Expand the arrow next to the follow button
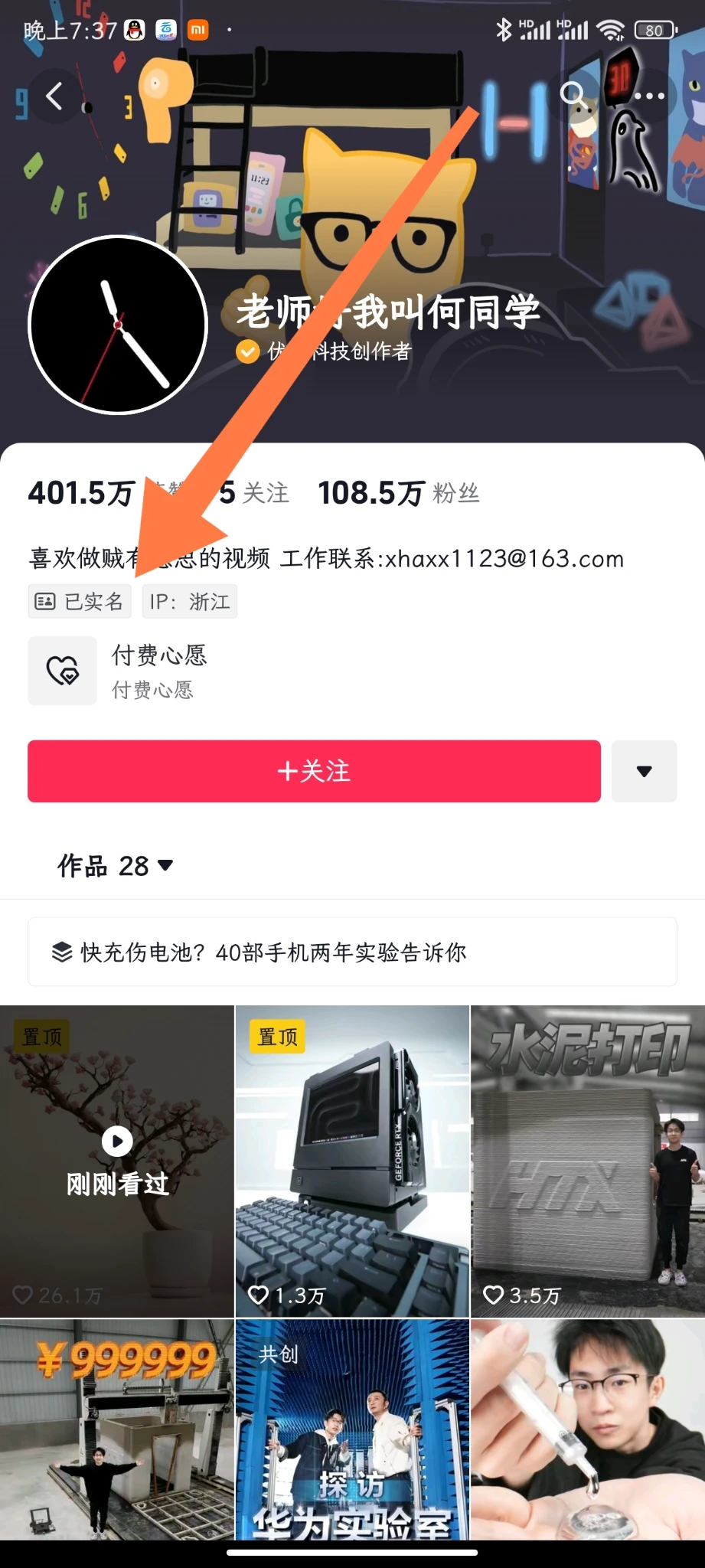Screen dimensions: 705x1568 644,771
